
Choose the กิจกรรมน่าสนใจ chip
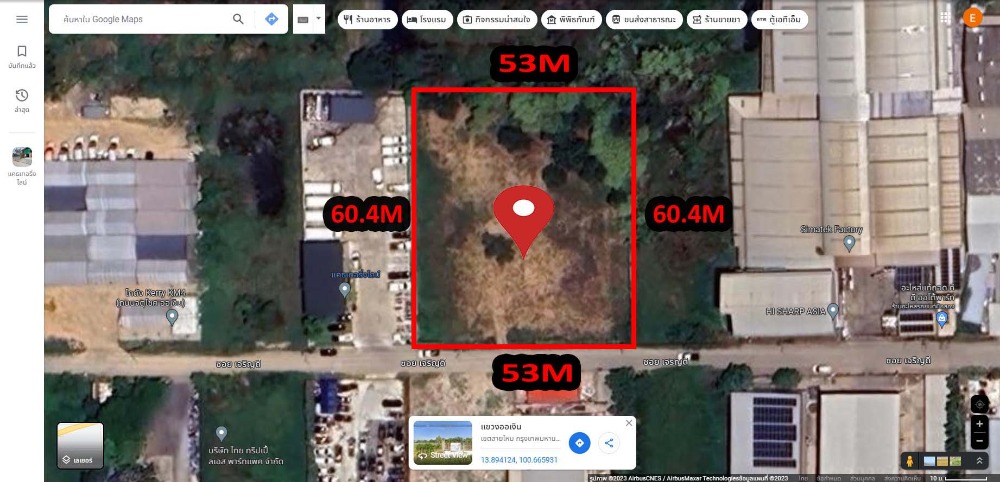pos(496,19)
